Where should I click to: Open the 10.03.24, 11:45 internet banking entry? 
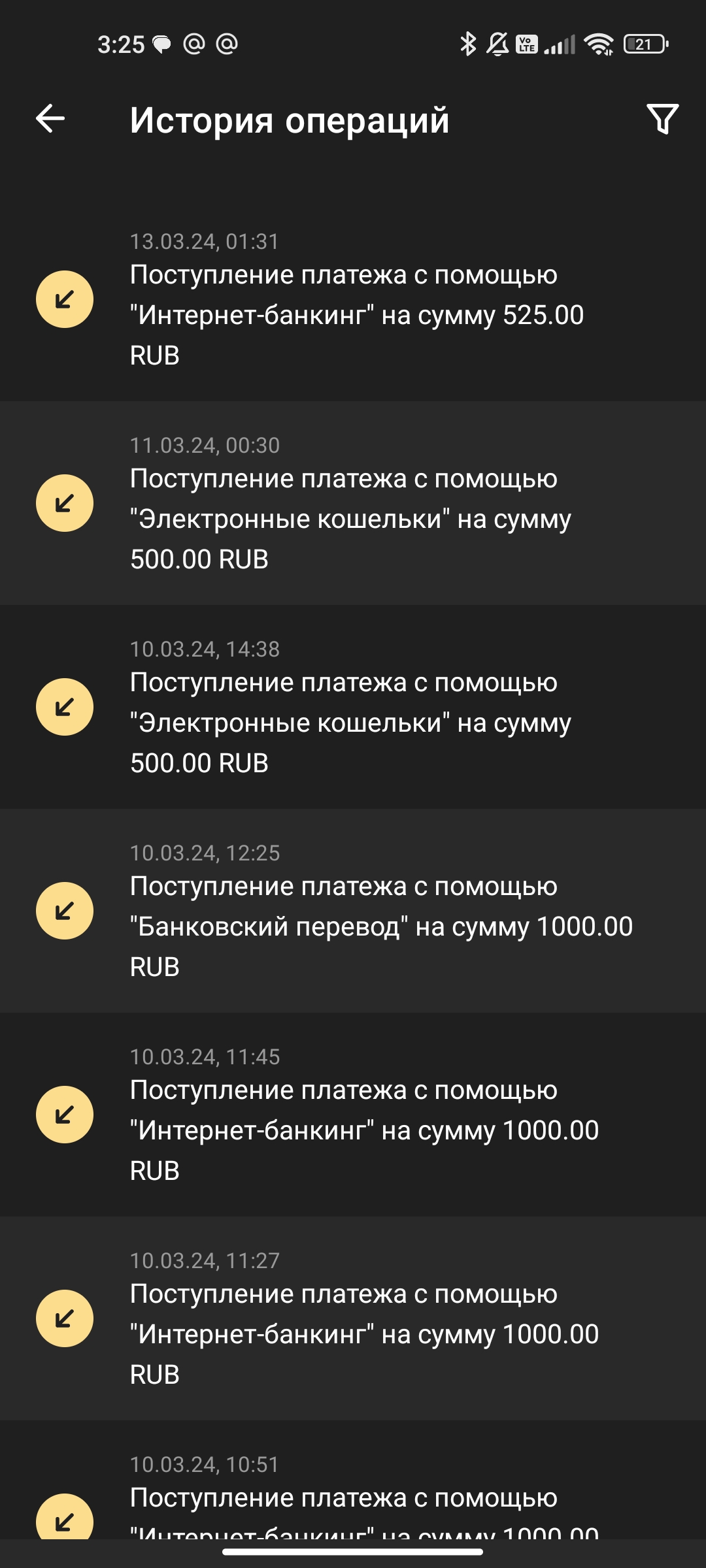tap(353, 1115)
